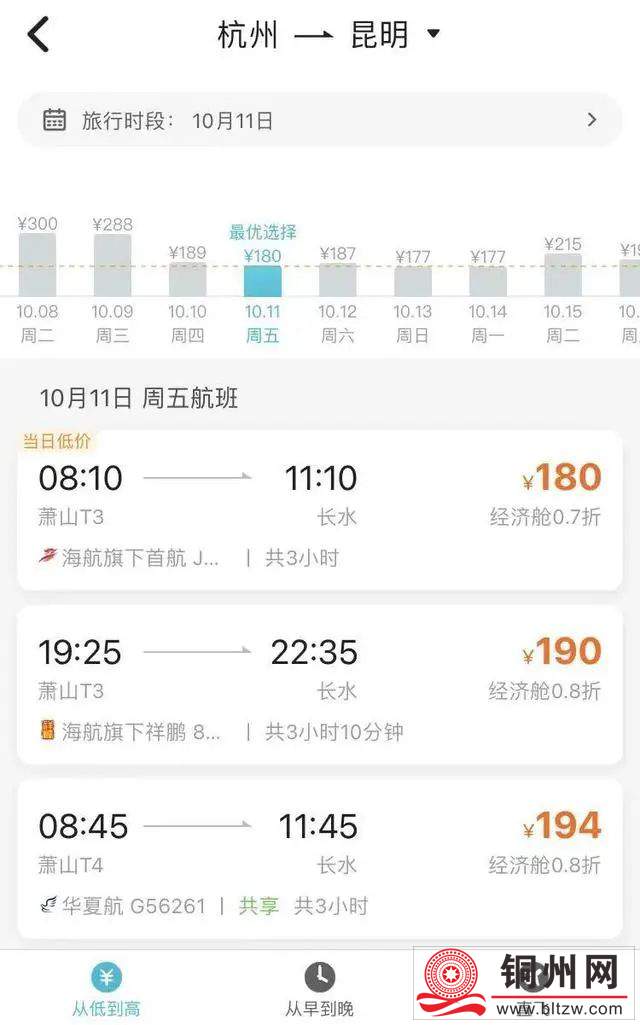Open the 杭州 → 昆明 route dropdown

click(x=329, y=35)
